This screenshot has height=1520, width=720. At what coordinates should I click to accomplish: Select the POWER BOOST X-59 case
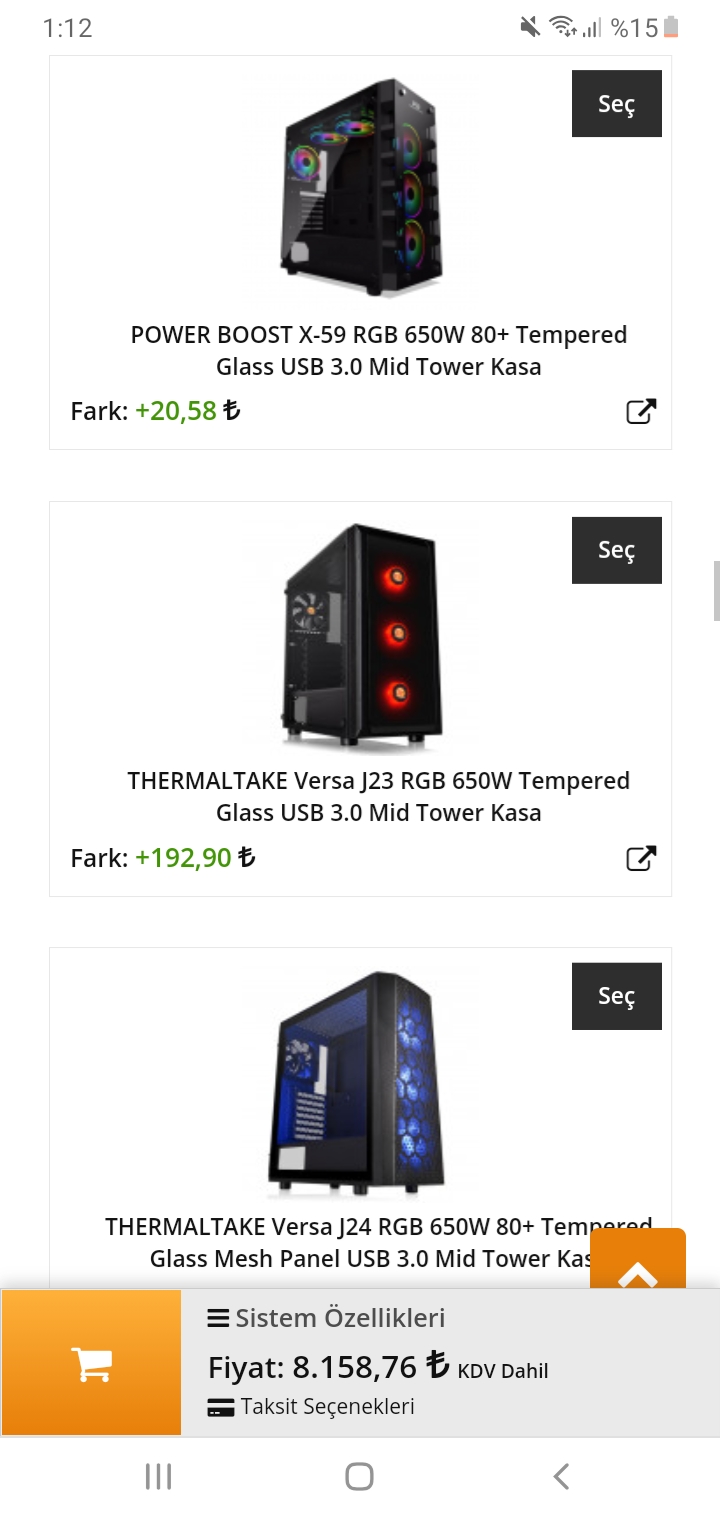tap(616, 104)
